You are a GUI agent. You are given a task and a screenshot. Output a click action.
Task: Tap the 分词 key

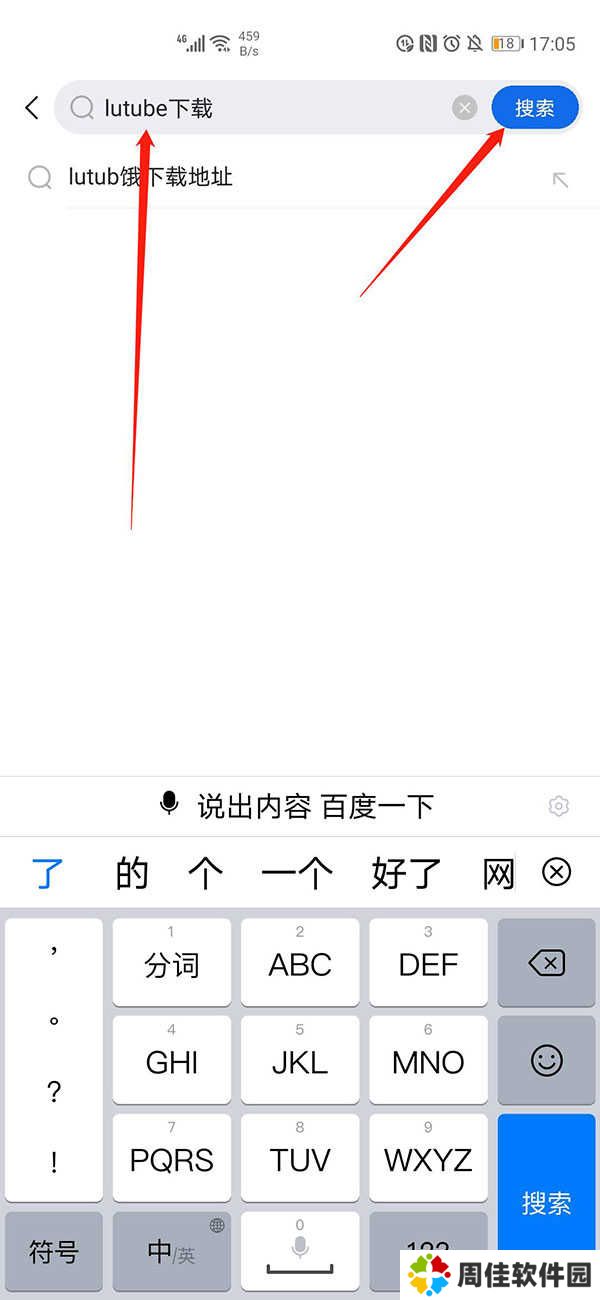(x=172, y=963)
